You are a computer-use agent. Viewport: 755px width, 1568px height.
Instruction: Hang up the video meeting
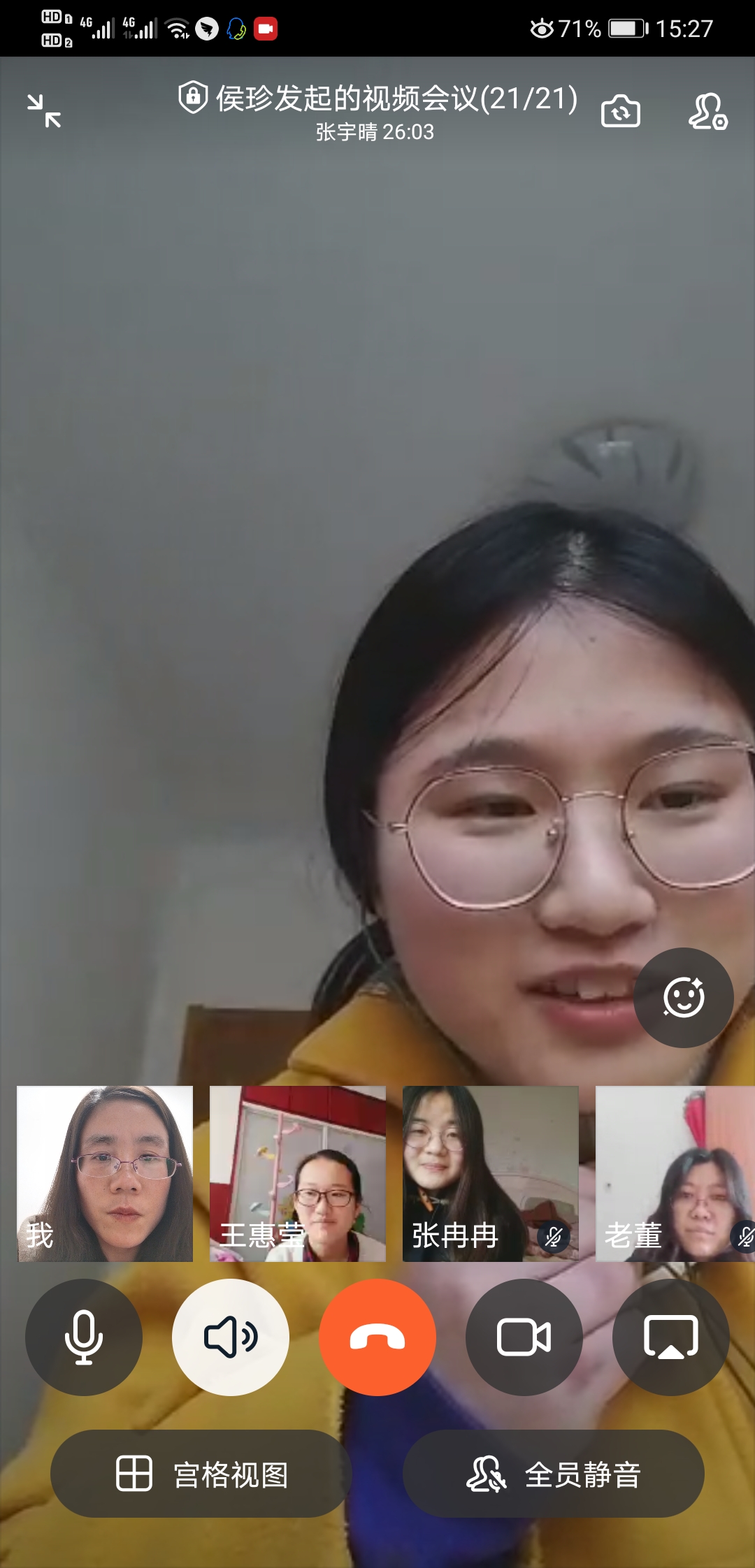[377, 1337]
